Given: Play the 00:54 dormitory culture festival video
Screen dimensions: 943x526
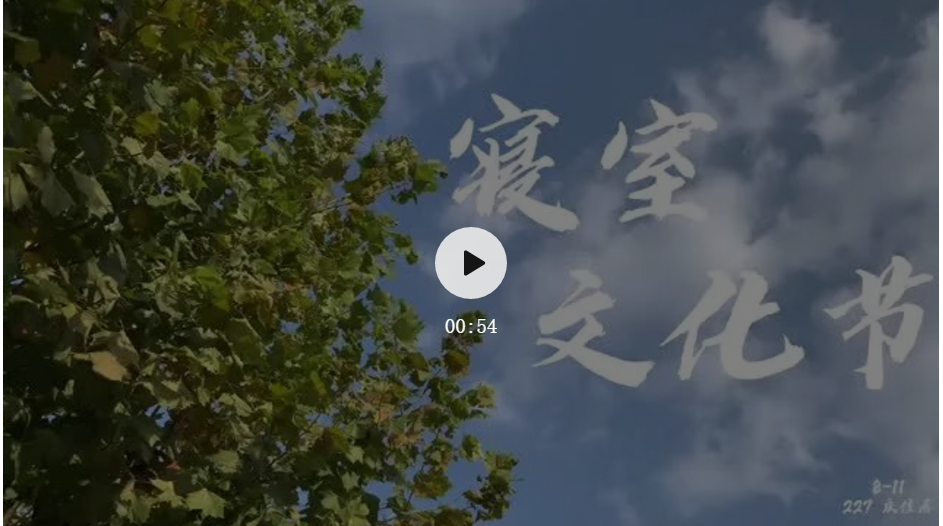Looking at the screenshot, I should (471, 263).
